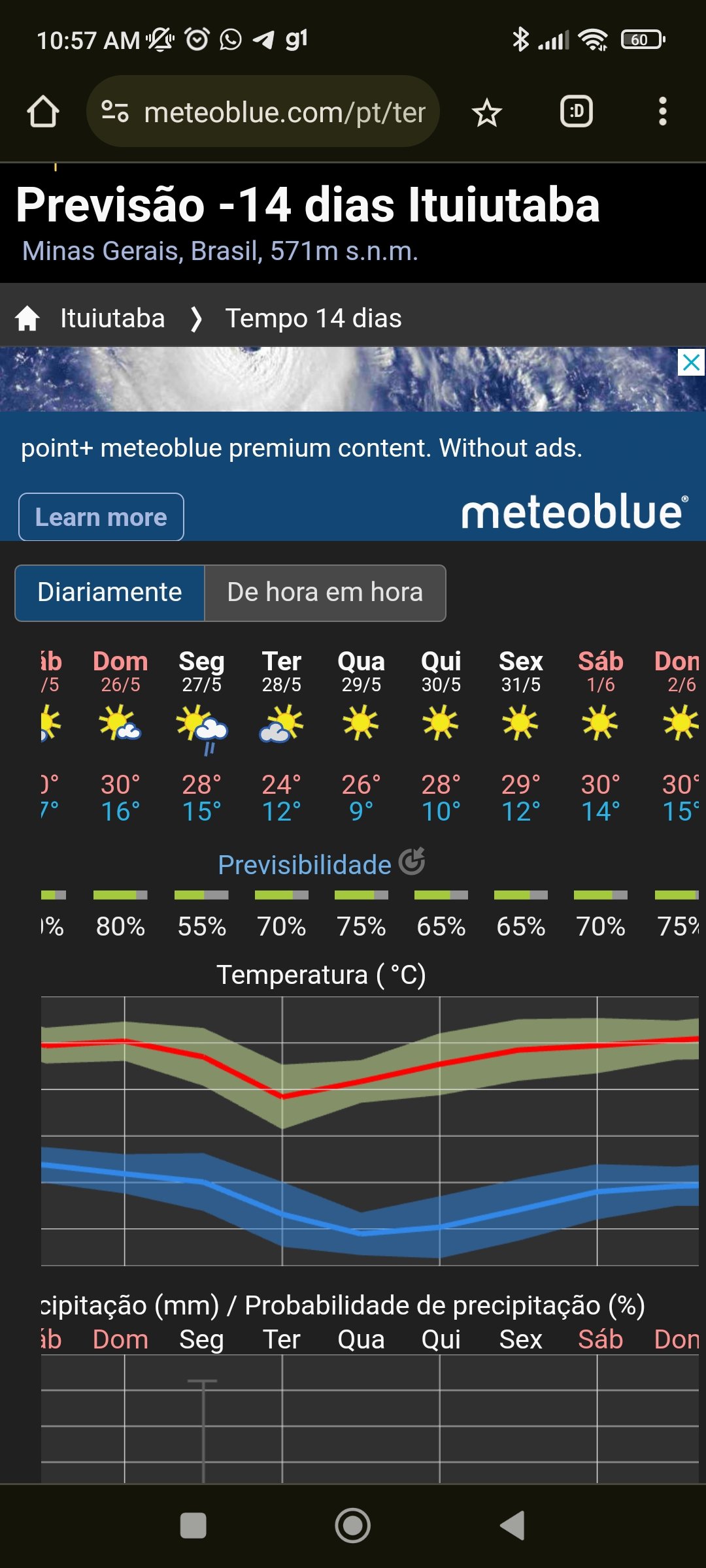Tap the Learn more button

101,517
